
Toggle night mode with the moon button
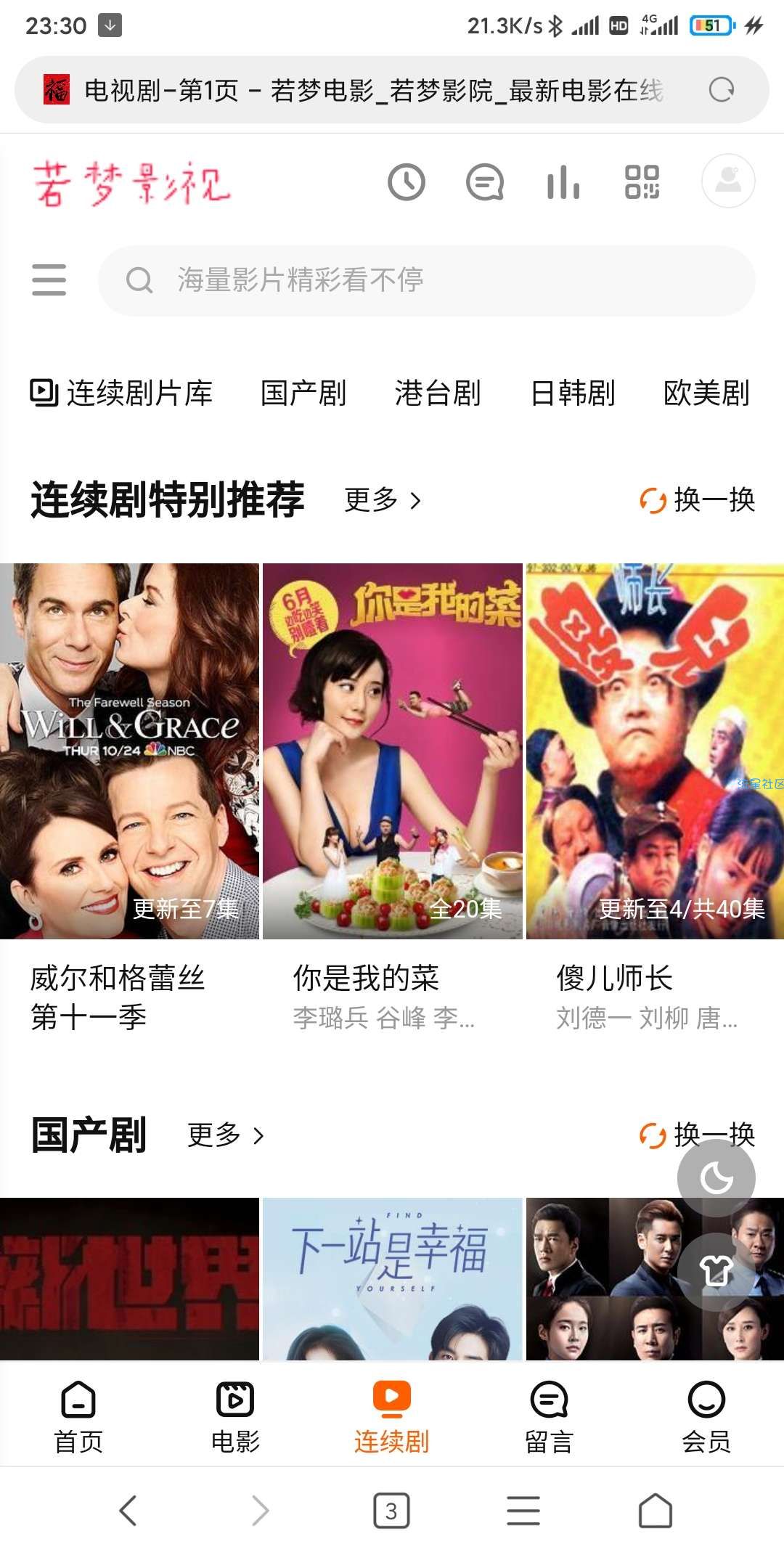pyautogui.click(x=716, y=1177)
